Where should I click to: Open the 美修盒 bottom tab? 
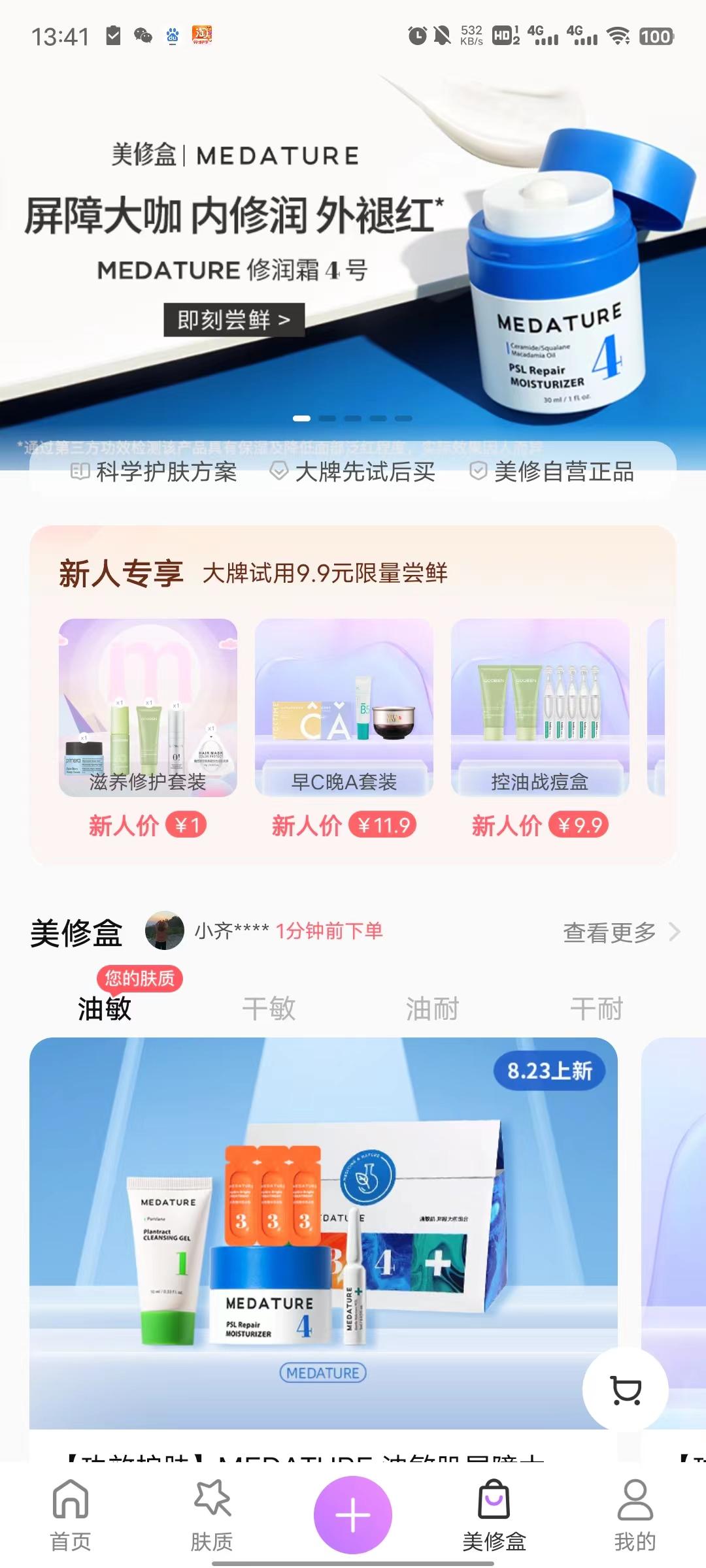click(x=494, y=1514)
